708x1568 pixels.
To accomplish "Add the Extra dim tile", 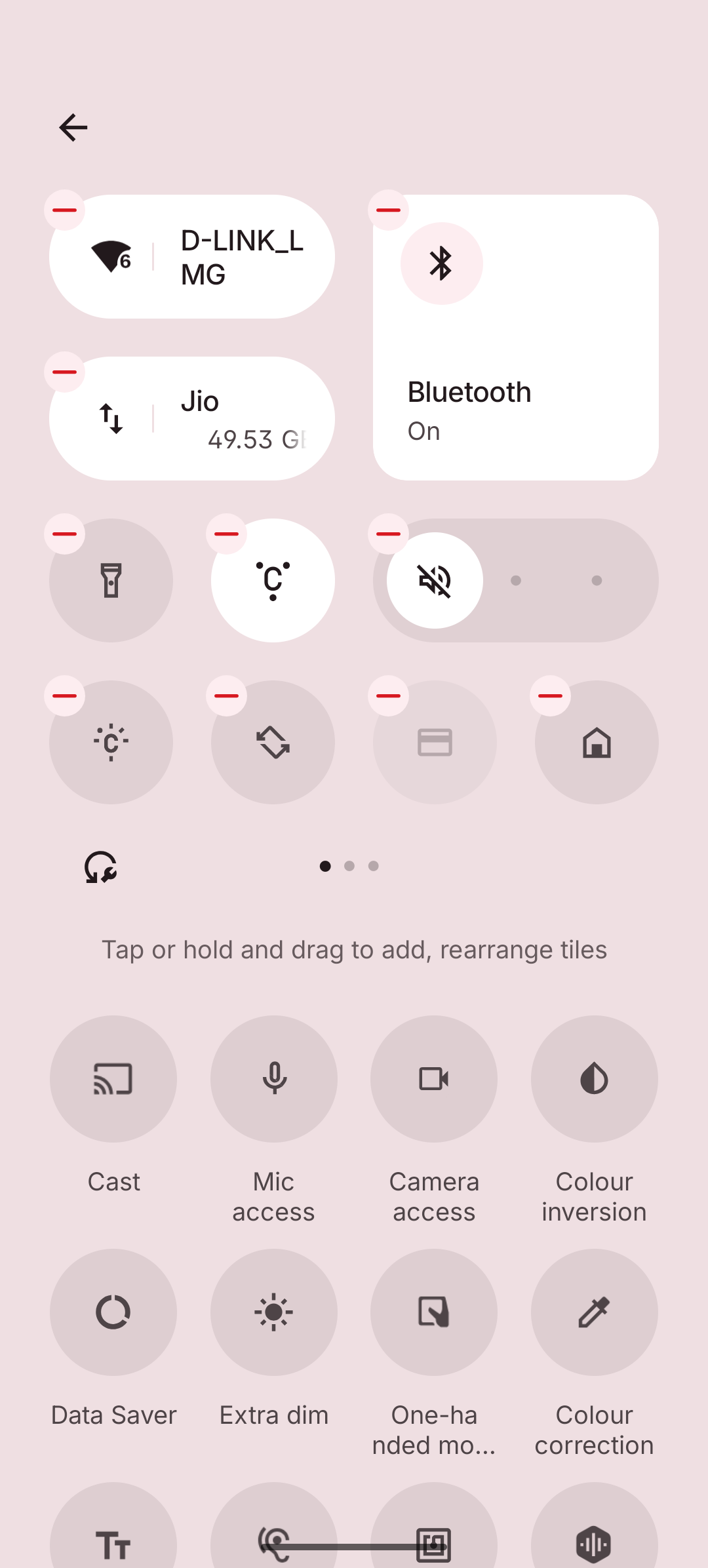I will point(273,1312).
